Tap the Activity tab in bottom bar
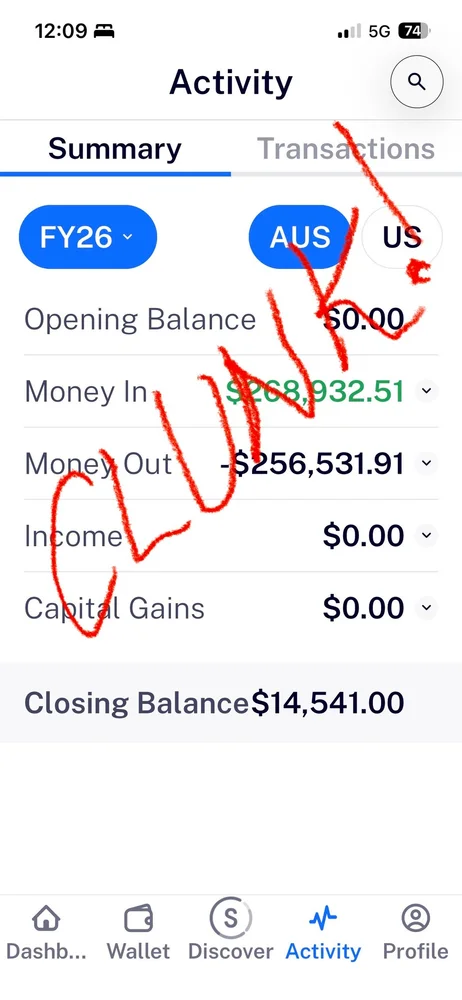Screen dimensions: 462x1000 (x=323, y=932)
